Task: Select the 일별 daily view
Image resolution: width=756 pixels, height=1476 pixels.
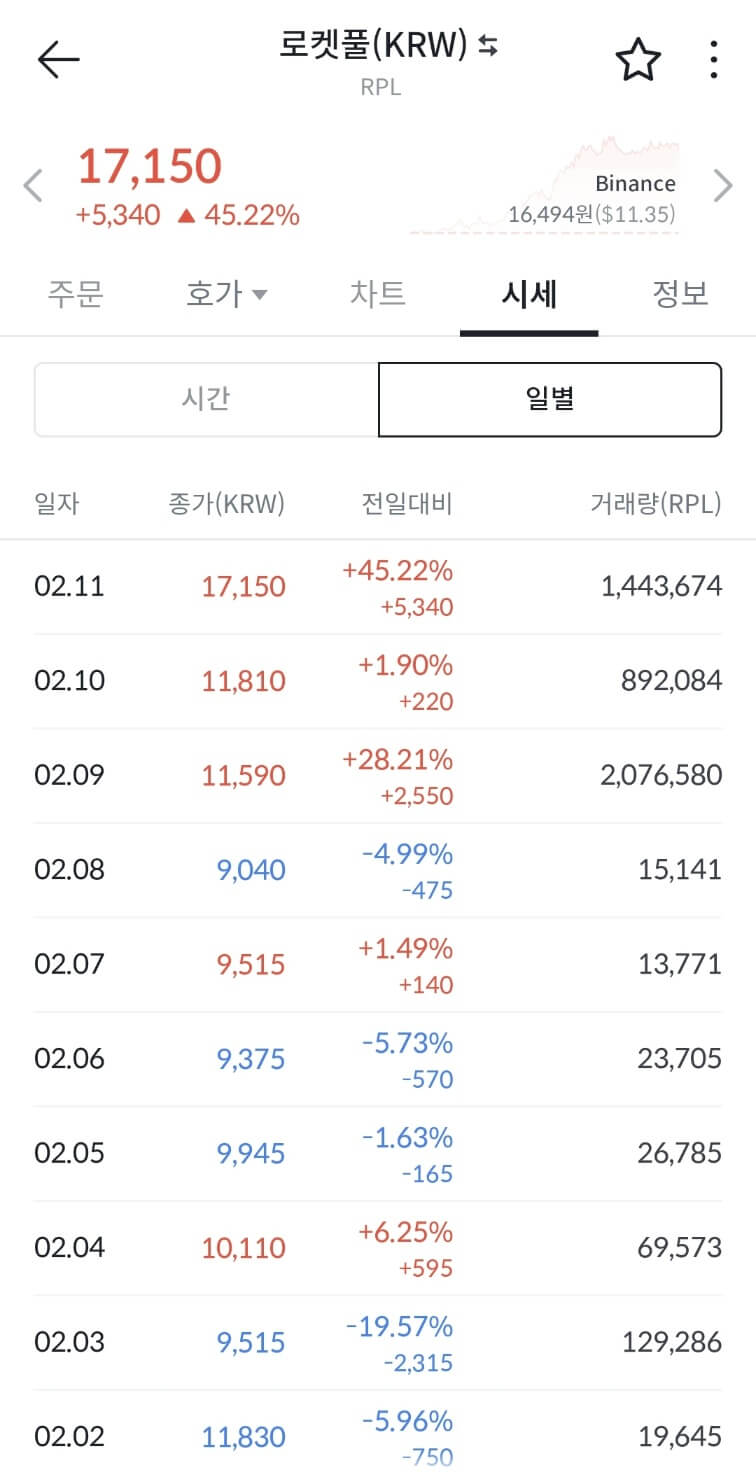Action: coord(549,398)
